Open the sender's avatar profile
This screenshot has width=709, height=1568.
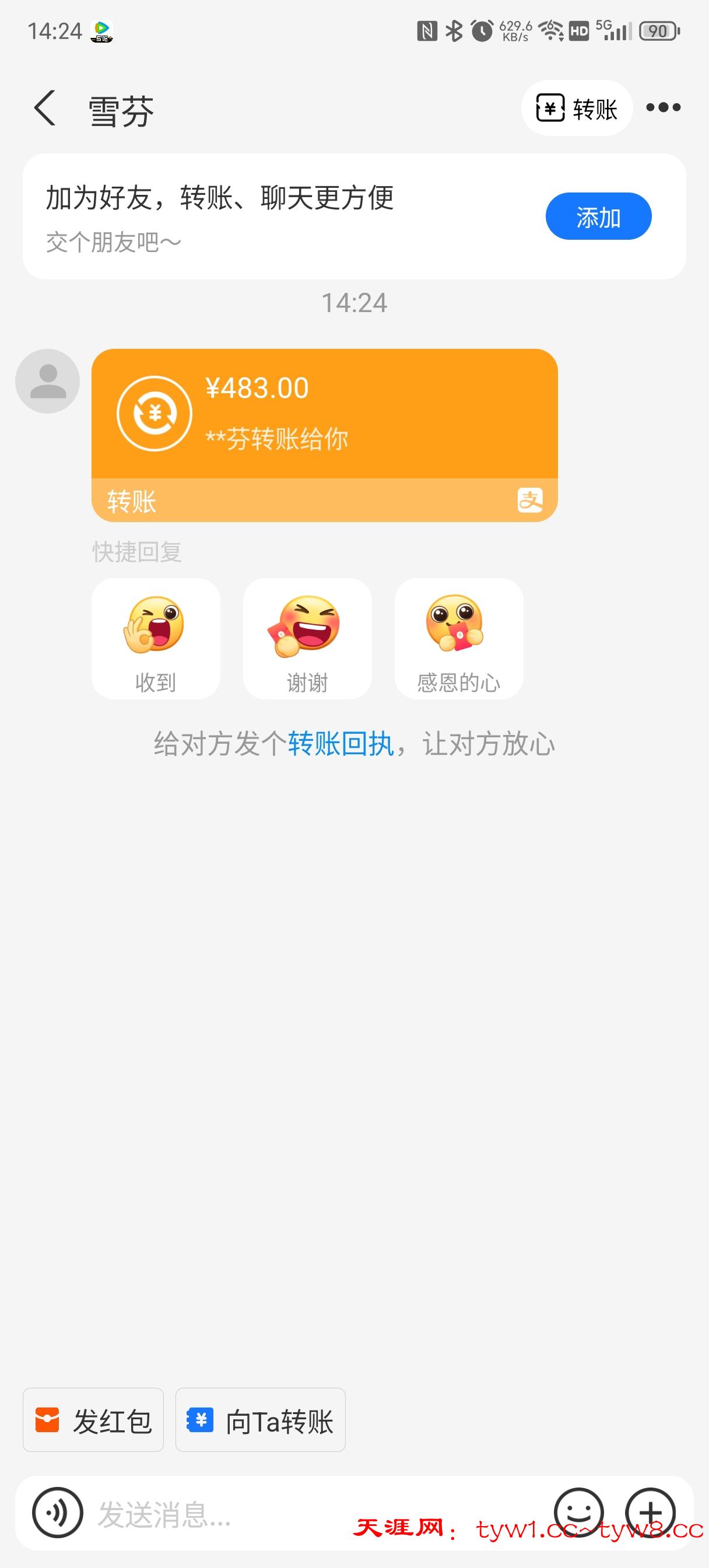[47, 381]
